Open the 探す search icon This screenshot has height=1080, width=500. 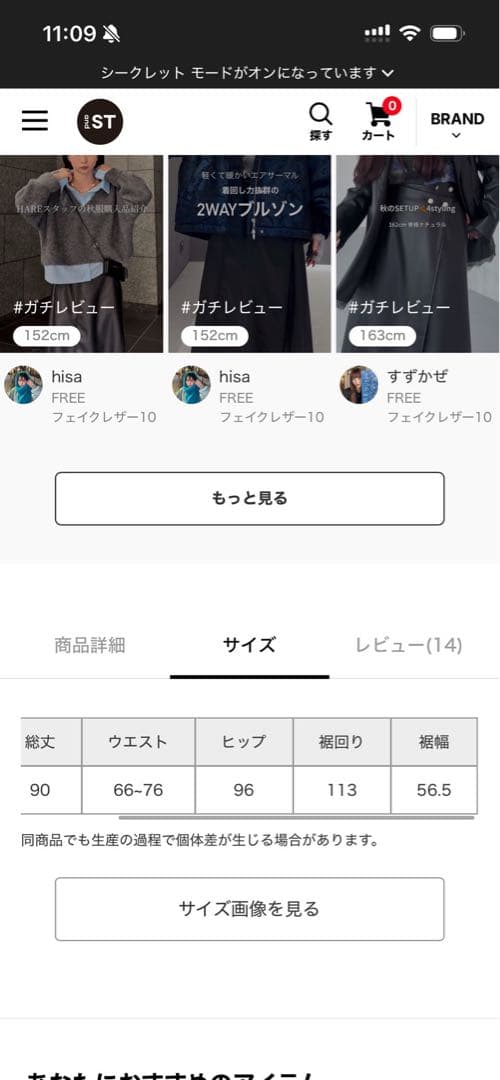pyautogui.click(x=320, y=122)
